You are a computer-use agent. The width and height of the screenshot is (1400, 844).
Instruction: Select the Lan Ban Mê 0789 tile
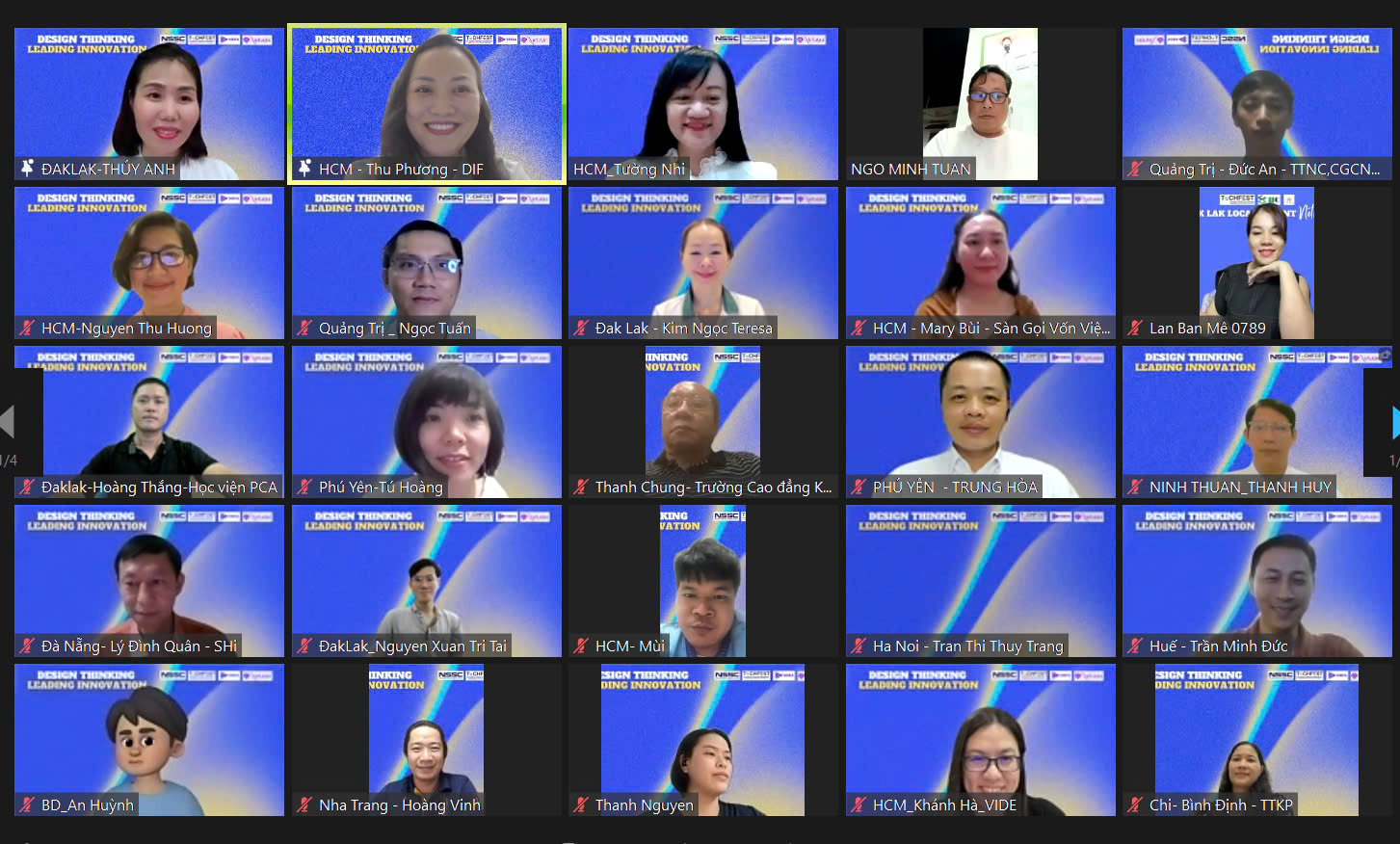(1256, 263)
